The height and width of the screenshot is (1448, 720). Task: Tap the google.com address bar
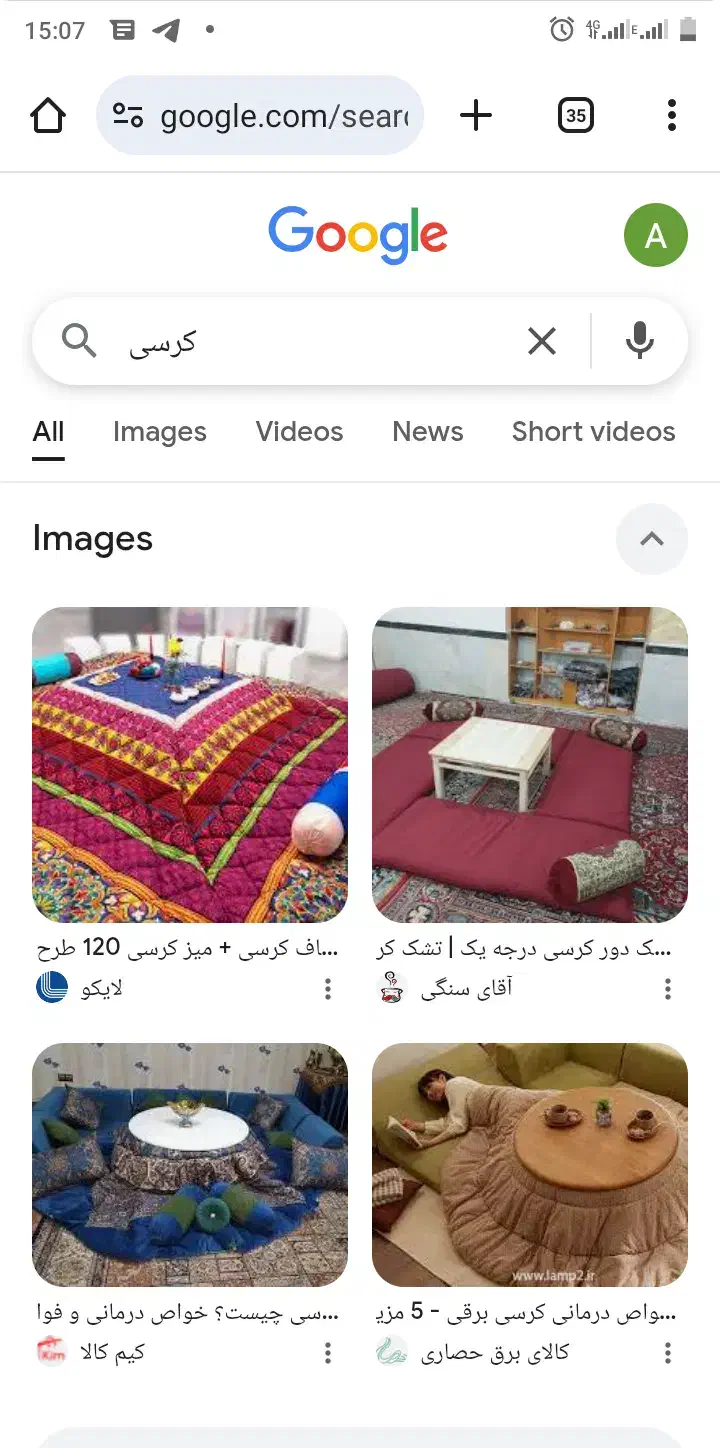click(x=260, y=116)
